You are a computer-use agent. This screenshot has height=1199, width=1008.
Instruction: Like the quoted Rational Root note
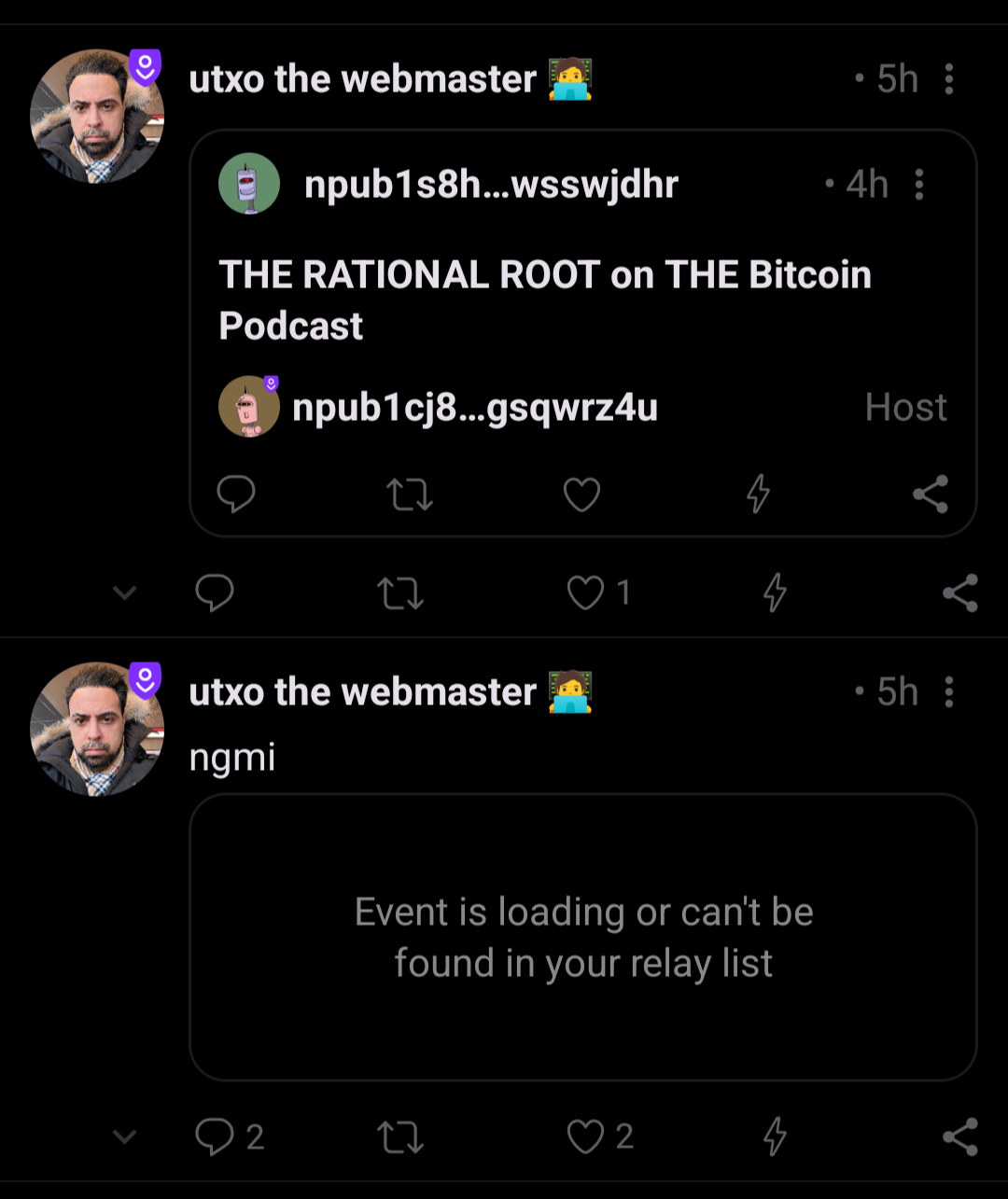(x=581, y=495)
